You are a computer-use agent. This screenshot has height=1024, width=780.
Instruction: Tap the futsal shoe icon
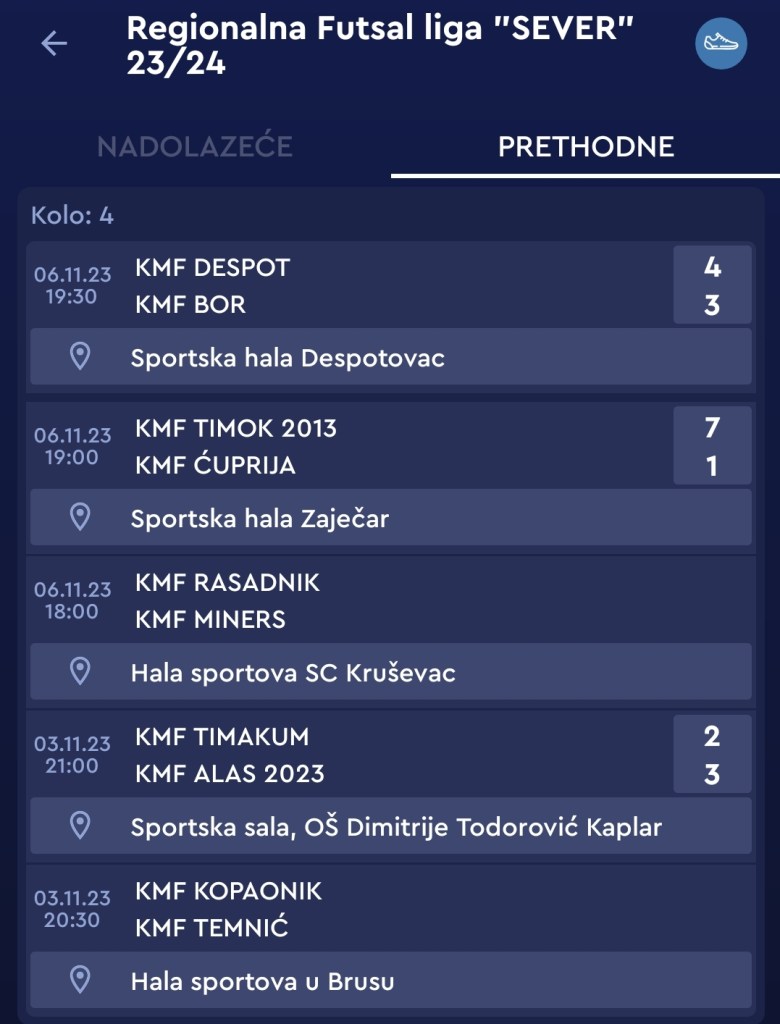coord(721,44)
